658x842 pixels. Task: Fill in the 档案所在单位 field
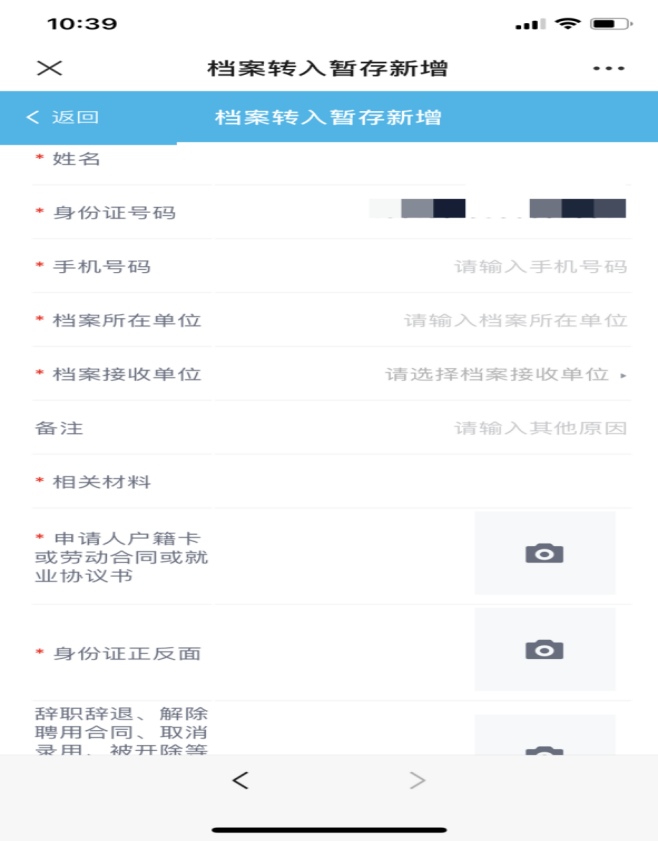[x=515, y=321]
